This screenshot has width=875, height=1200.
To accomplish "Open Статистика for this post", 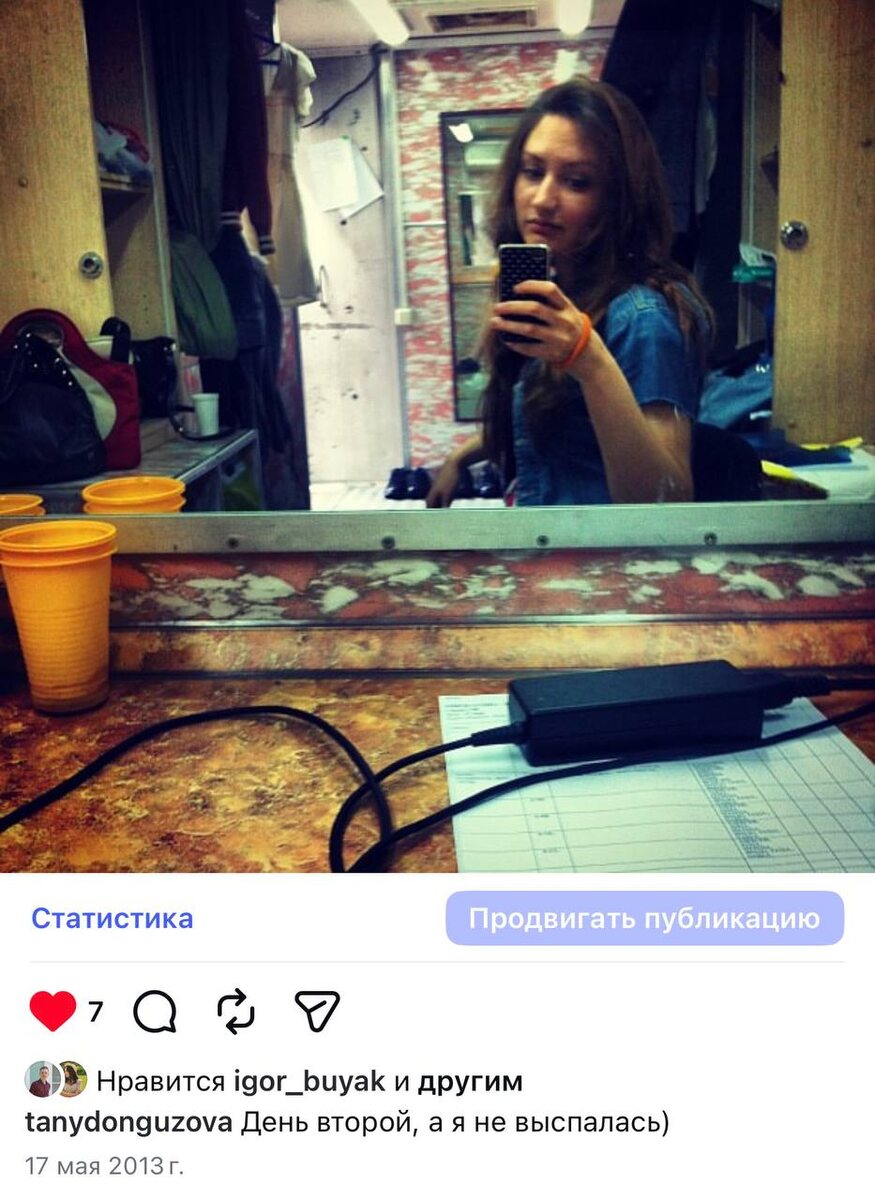I will click(112, 919).
